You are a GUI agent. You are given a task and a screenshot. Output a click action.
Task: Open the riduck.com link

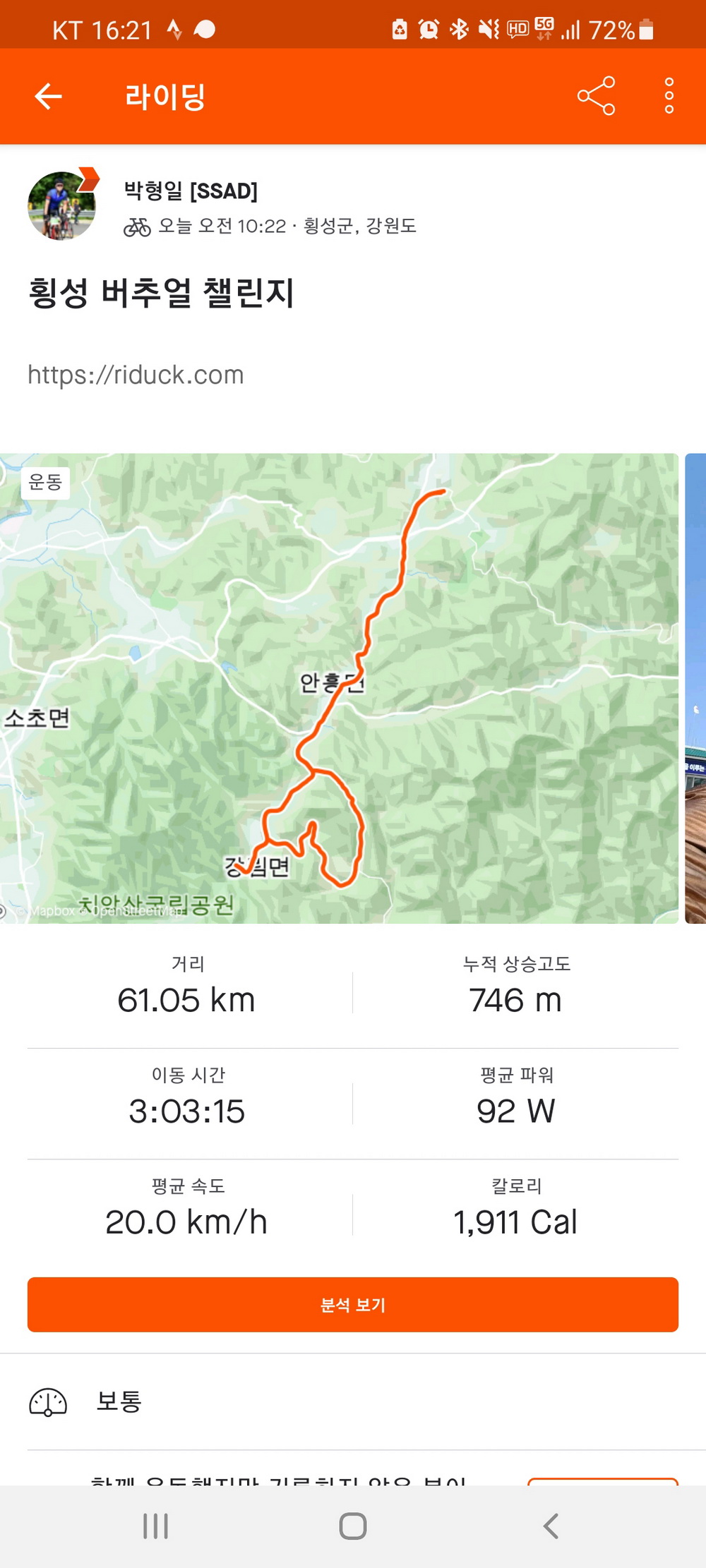click(136, 375)
